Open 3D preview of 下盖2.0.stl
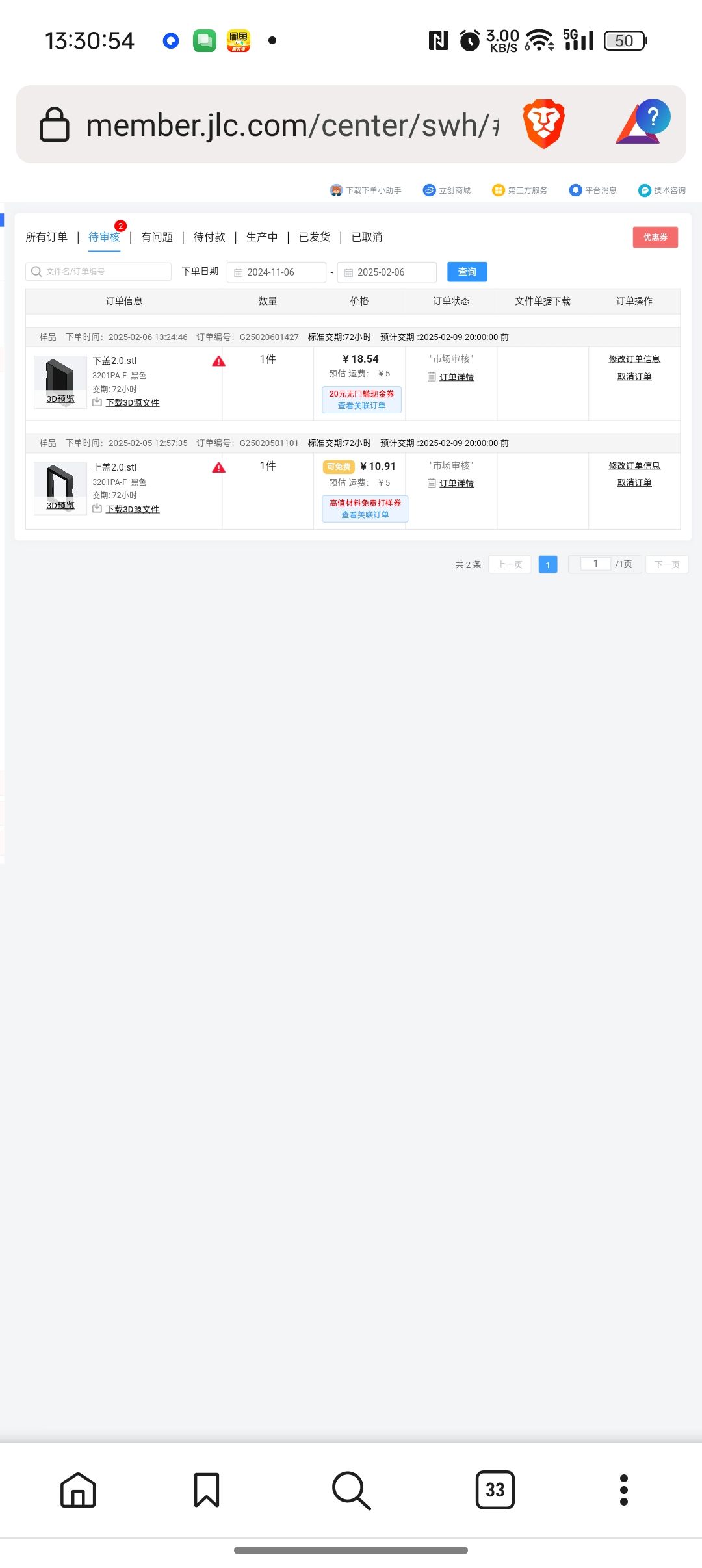Image resolution: width=702 pixels, height=1568 pixels. [x=60, y=399]
